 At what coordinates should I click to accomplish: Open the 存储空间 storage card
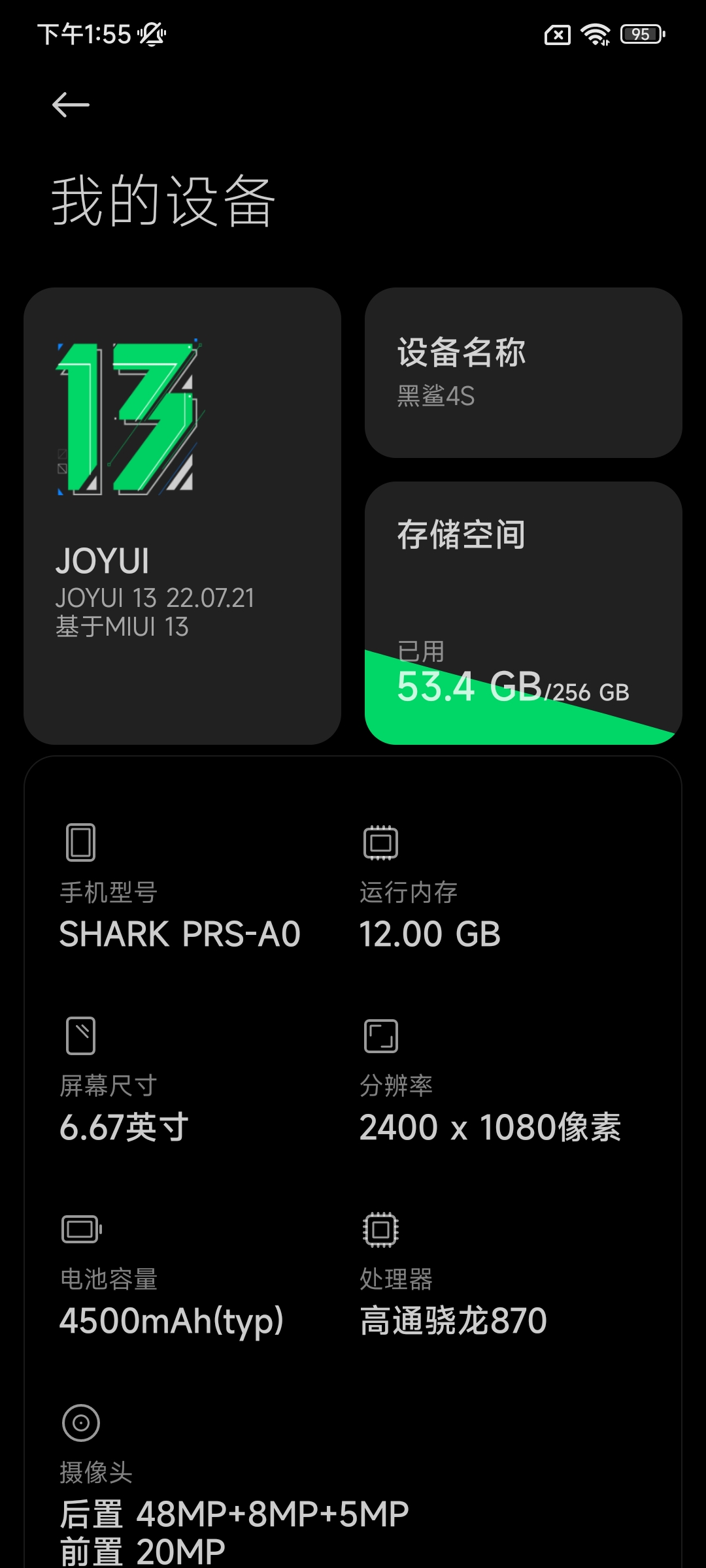click(x=523, y=613)
